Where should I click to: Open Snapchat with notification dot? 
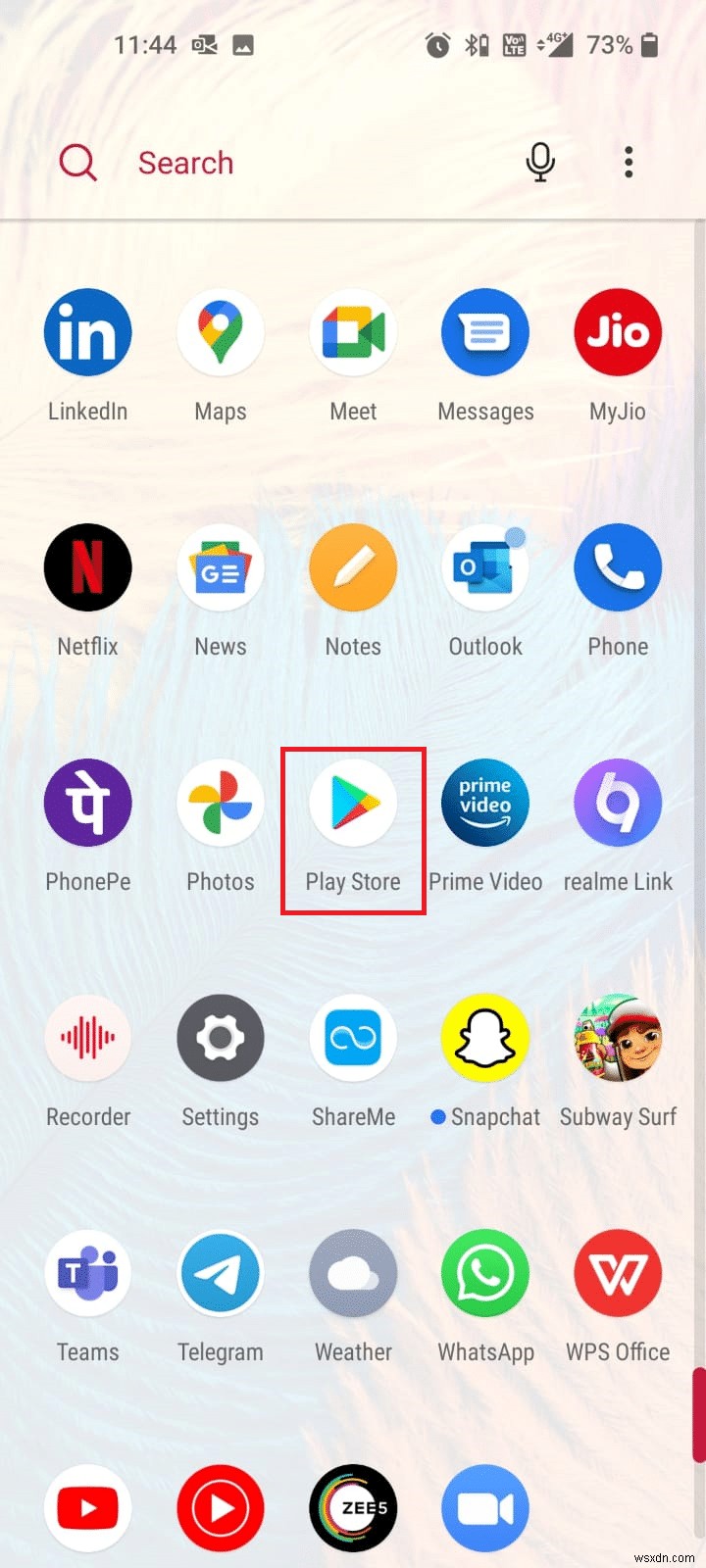[485, 1038]
